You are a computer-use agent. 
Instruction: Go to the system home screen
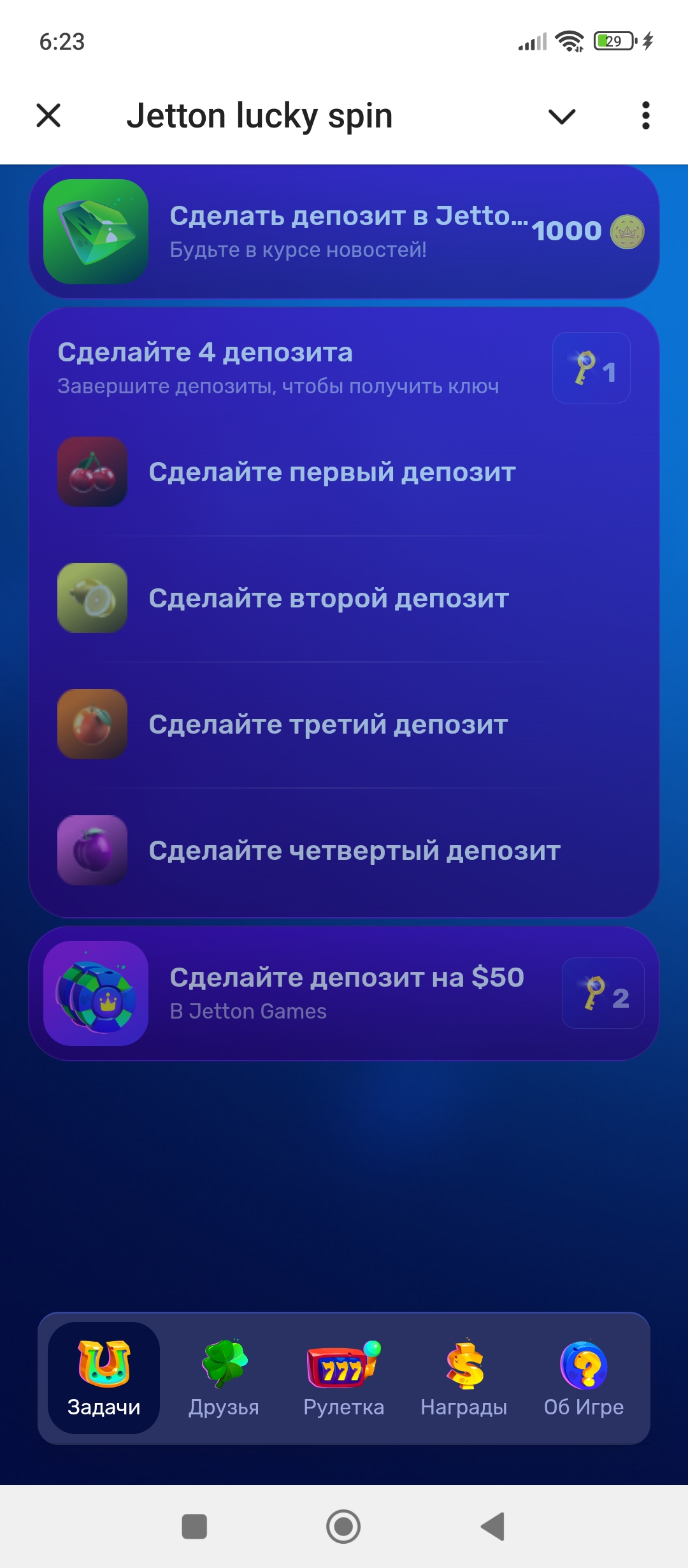tap(343, 1527)
